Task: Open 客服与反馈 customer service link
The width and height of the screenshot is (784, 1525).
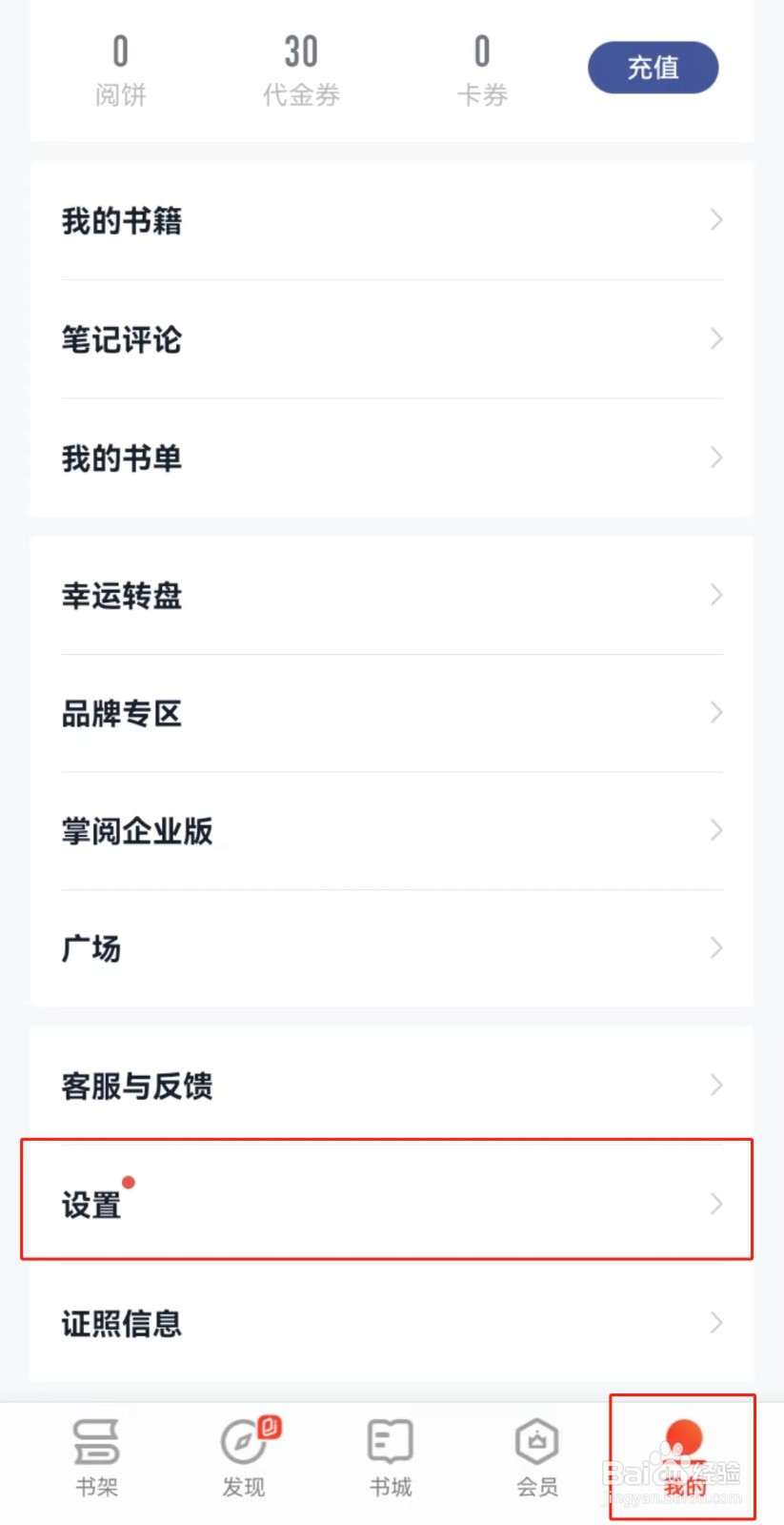Action: coord(135,1086)
